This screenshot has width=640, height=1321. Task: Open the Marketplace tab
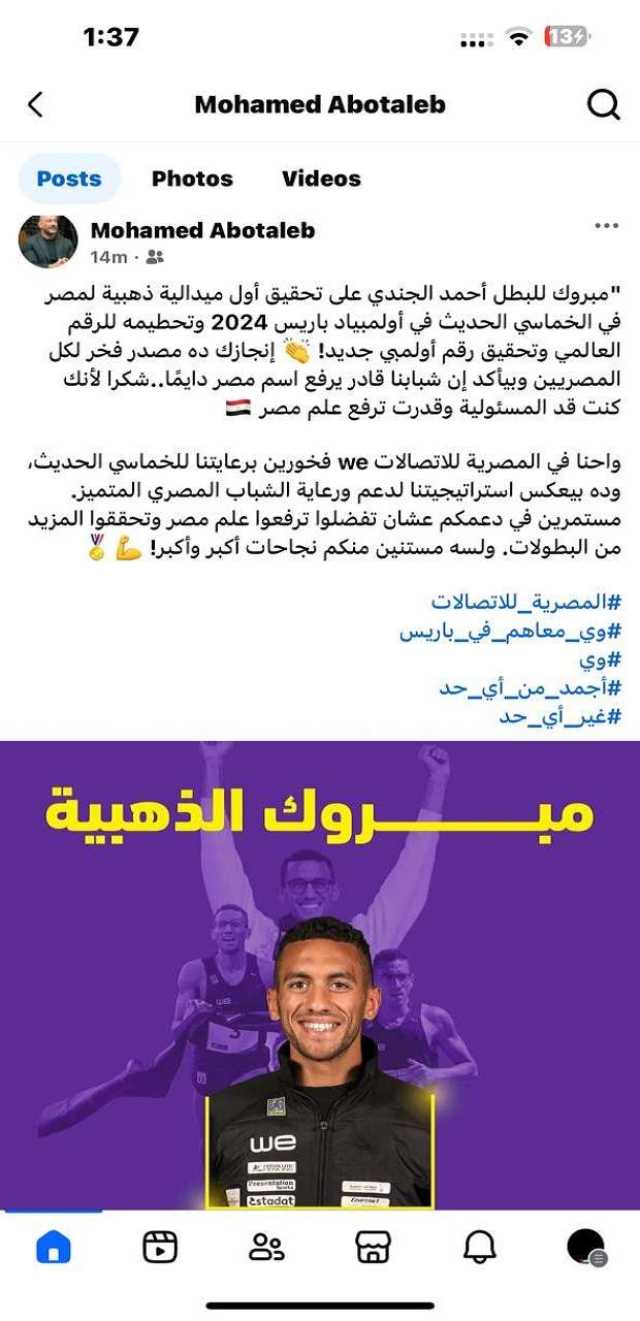(x=373, y=1246)
